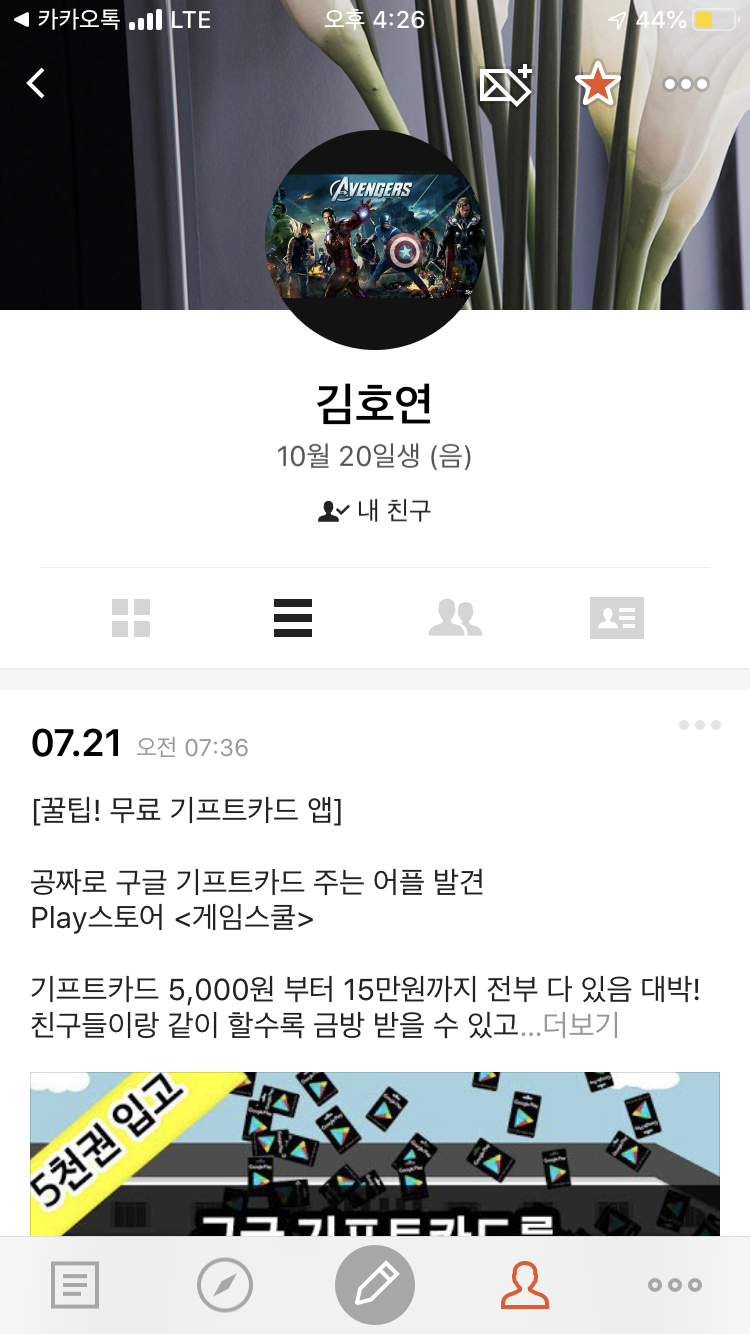
Task: Show the profile card tab
Action: point(617,618)
